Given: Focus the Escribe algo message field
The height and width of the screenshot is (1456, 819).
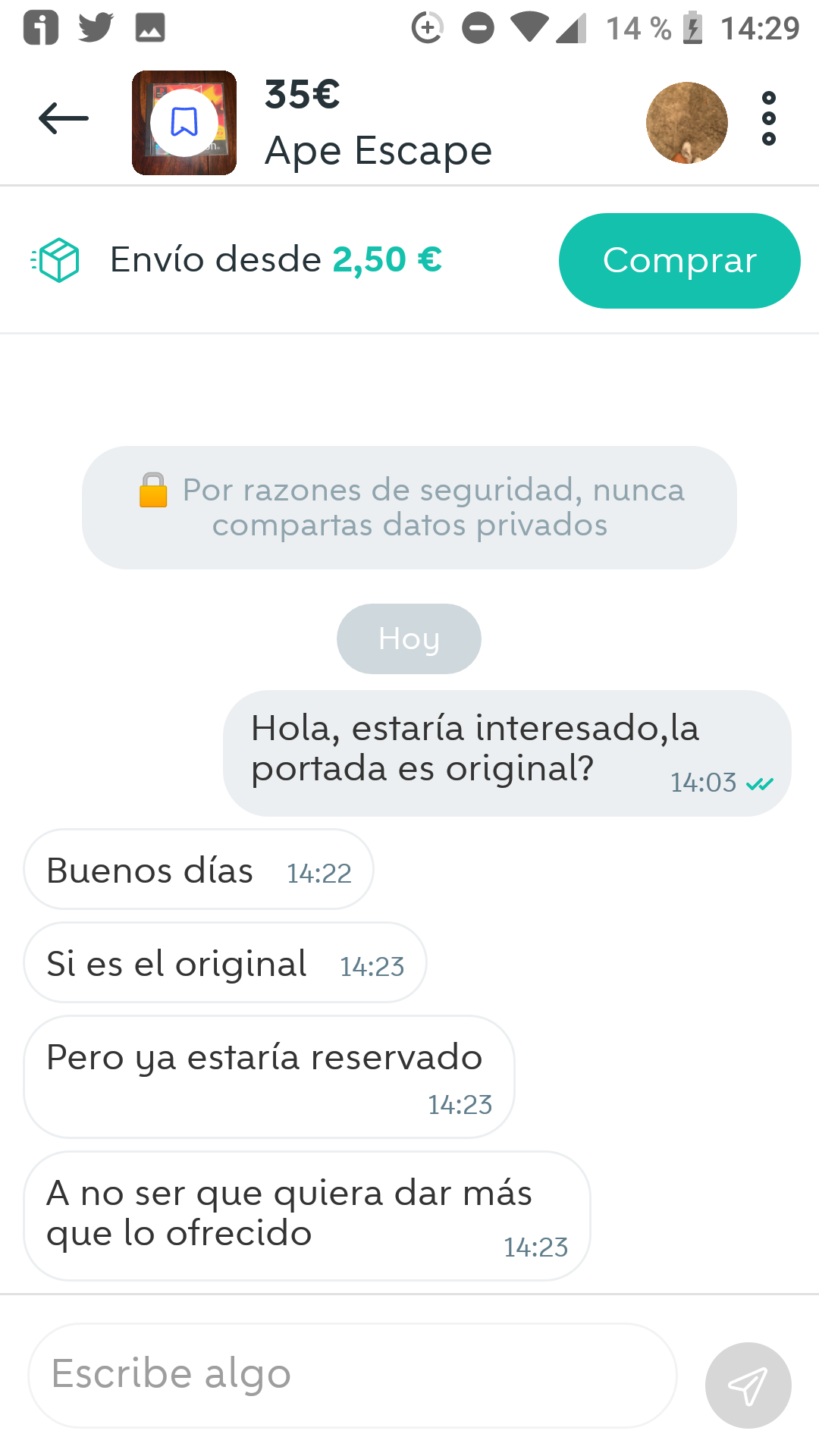Looking at the screenshot, I should point(352,1374).
